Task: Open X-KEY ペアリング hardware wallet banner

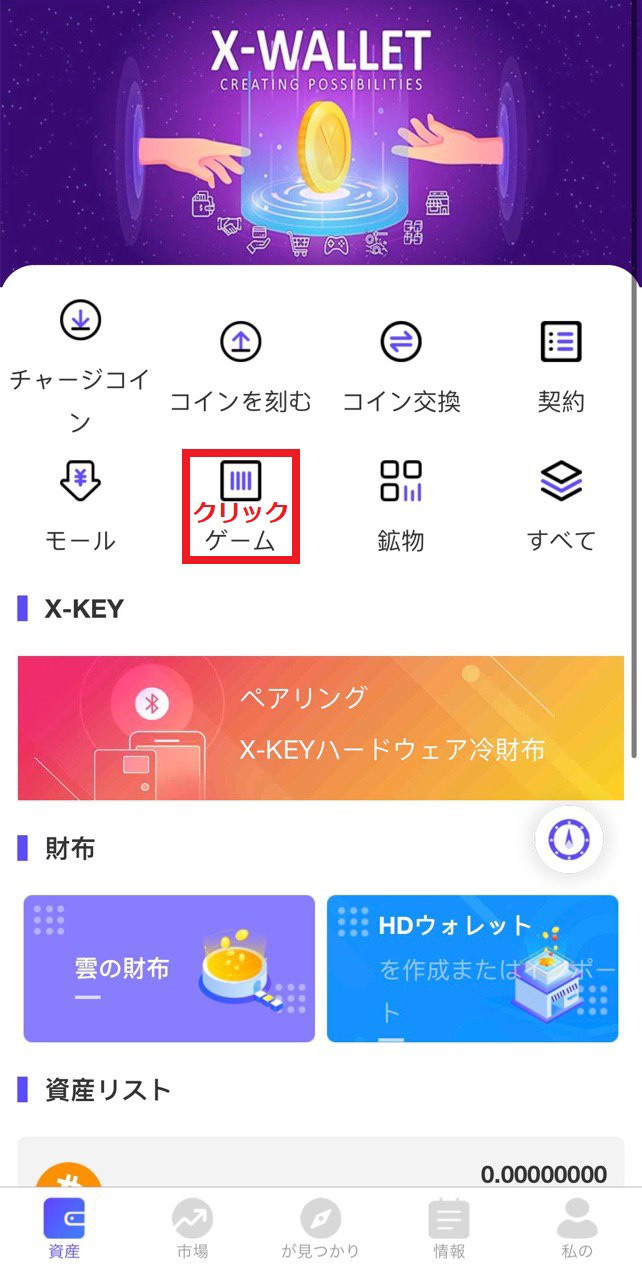Action: point(320,727)
